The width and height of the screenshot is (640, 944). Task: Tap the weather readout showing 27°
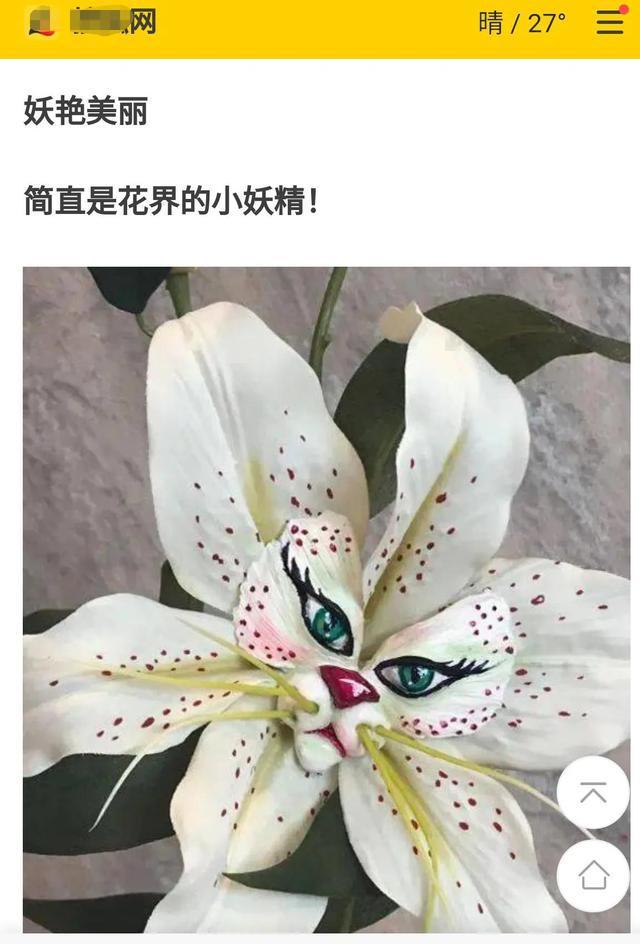point(522,22)
